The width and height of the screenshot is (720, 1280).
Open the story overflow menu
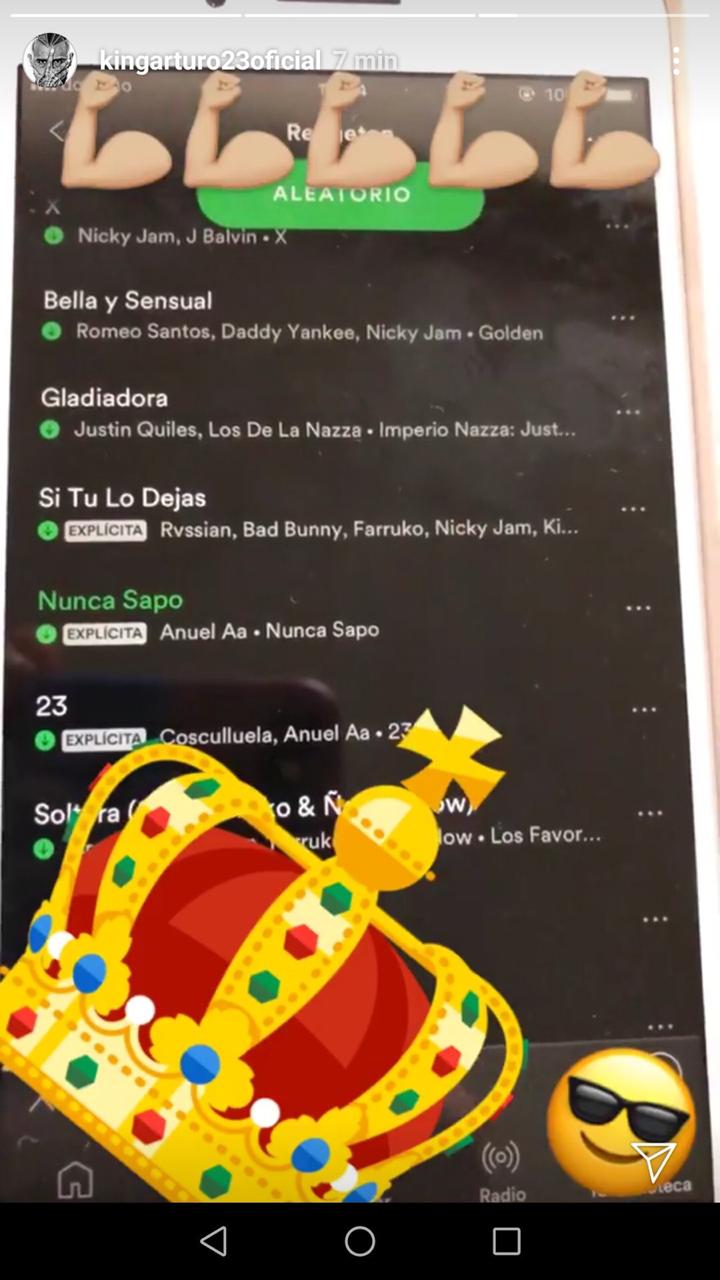677,61
